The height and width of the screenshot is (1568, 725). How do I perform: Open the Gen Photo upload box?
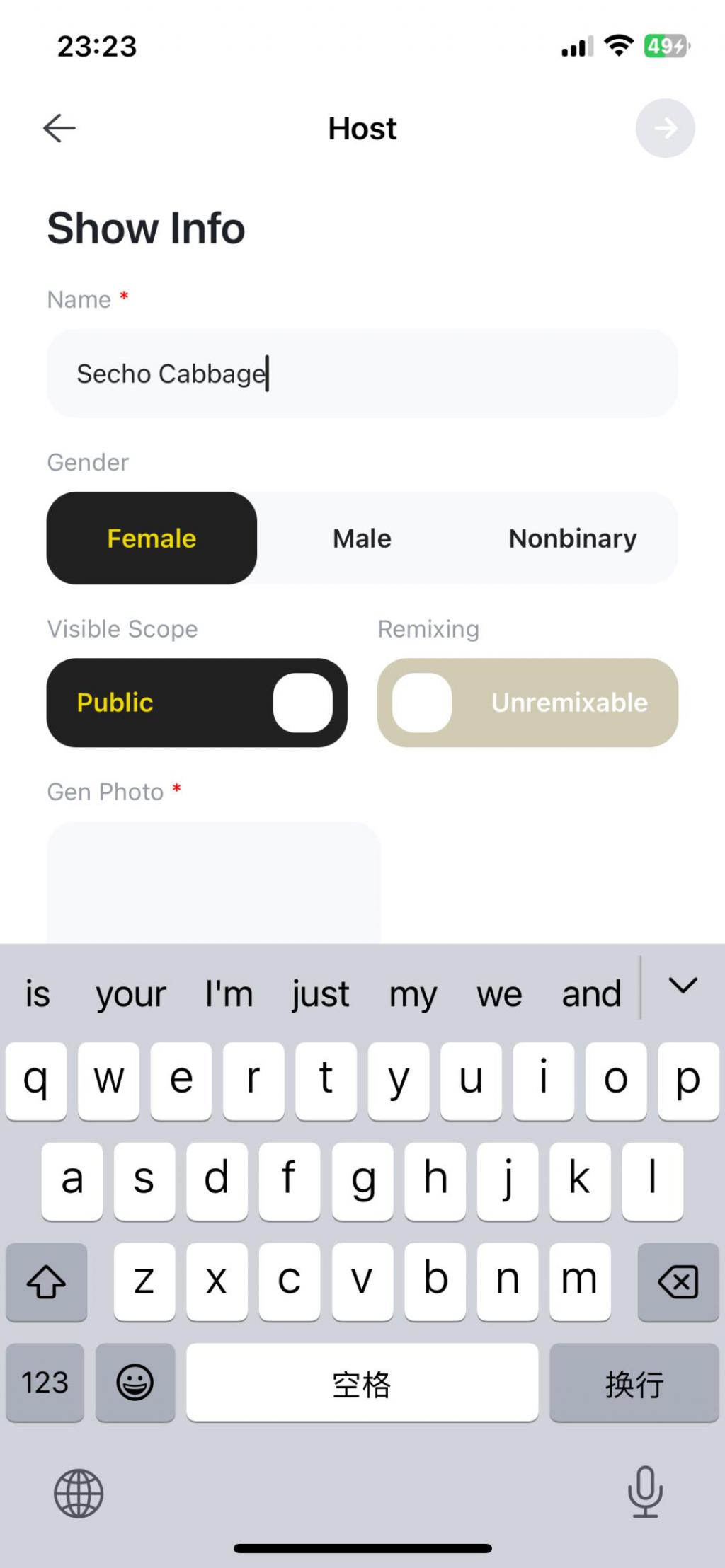[x=213, y=882]
